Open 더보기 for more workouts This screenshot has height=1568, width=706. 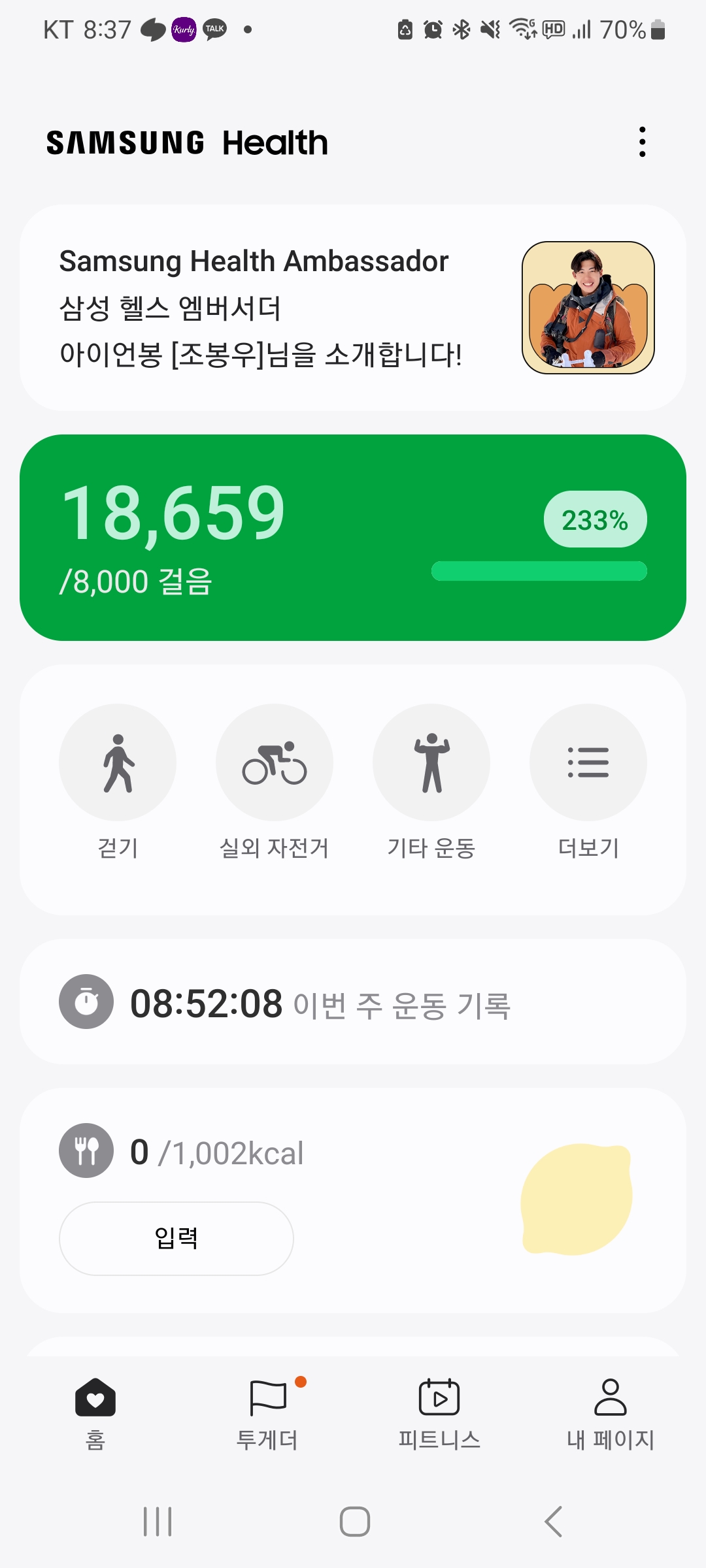588,762
